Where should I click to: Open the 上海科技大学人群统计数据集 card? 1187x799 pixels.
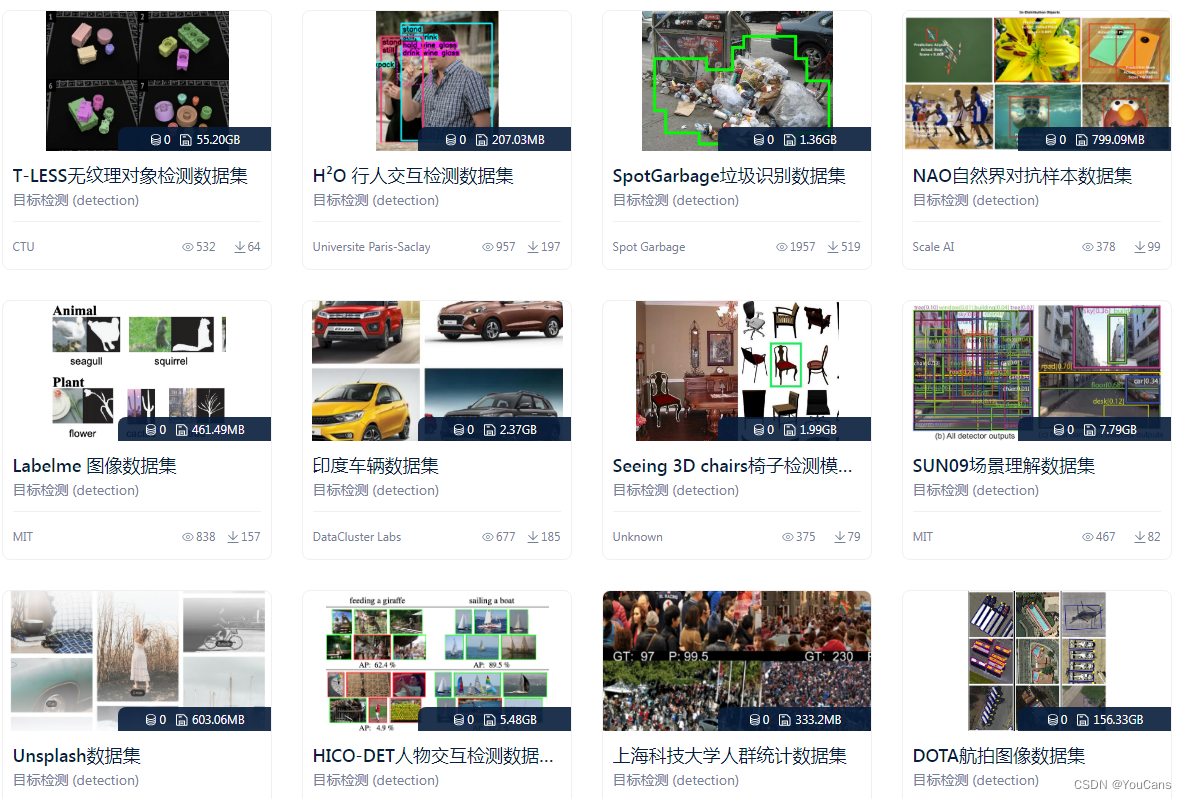730,756
